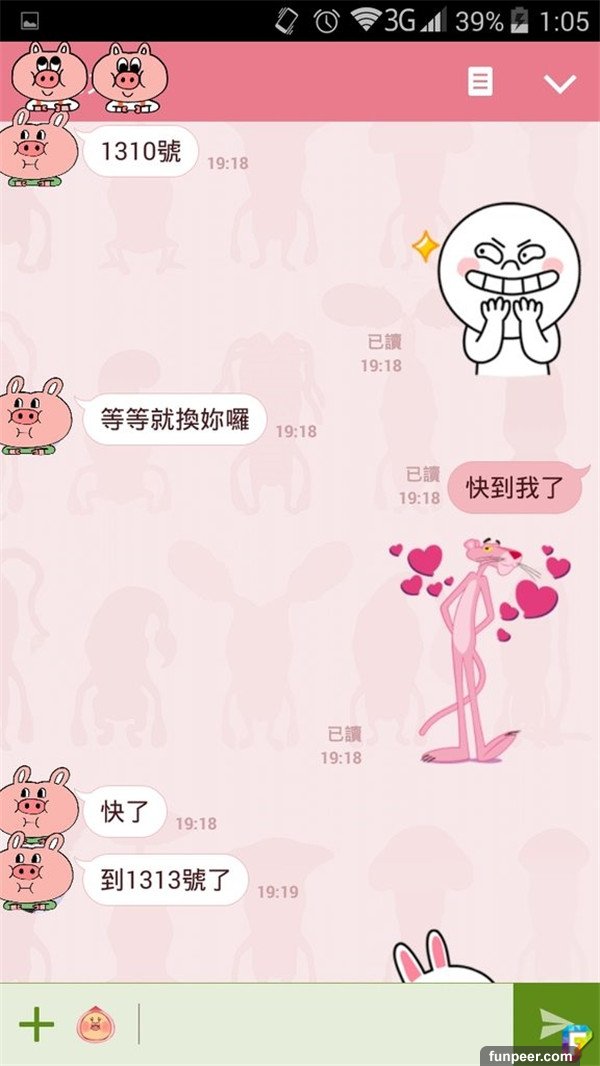Focus the message text input field
Screen dimensions: 600x1066
[320, 1023]
